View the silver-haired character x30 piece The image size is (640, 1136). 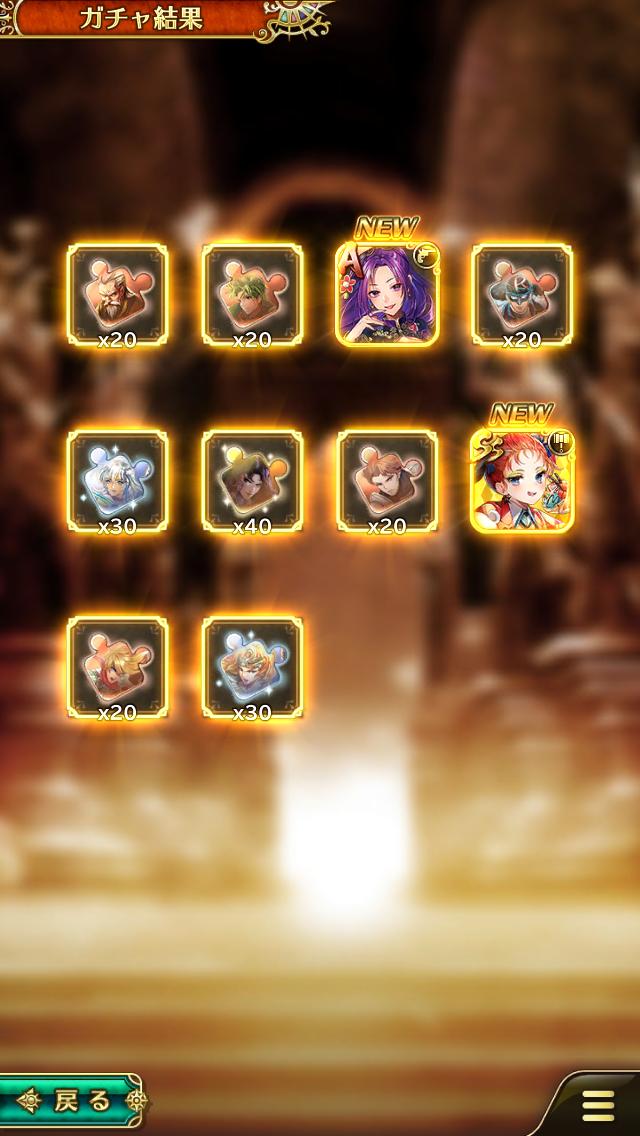pyautogui.click(x=117, y=481)
